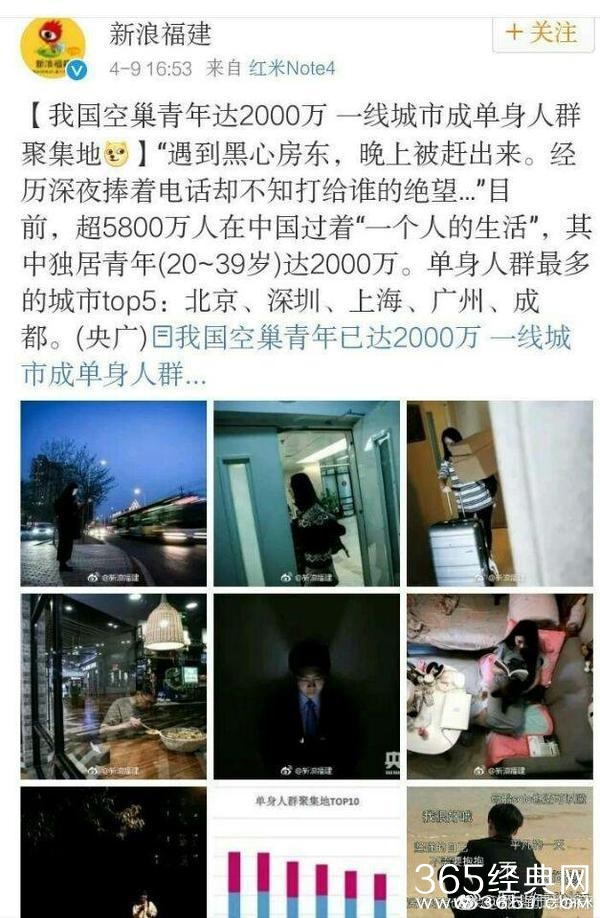Image resolution: width=600 pixels, height=918 pixels.
Task: View photo of woman at night street
Action: coord(113,493)
